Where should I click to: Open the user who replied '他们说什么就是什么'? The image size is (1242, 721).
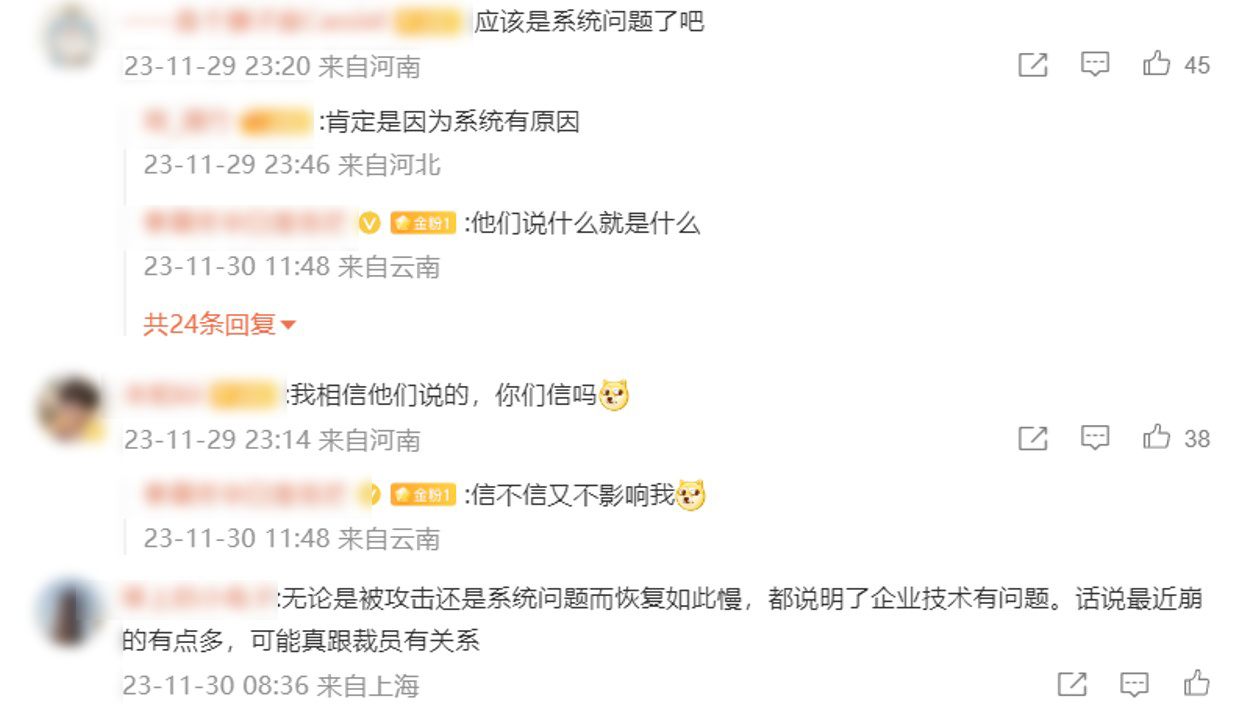[248, 222]
